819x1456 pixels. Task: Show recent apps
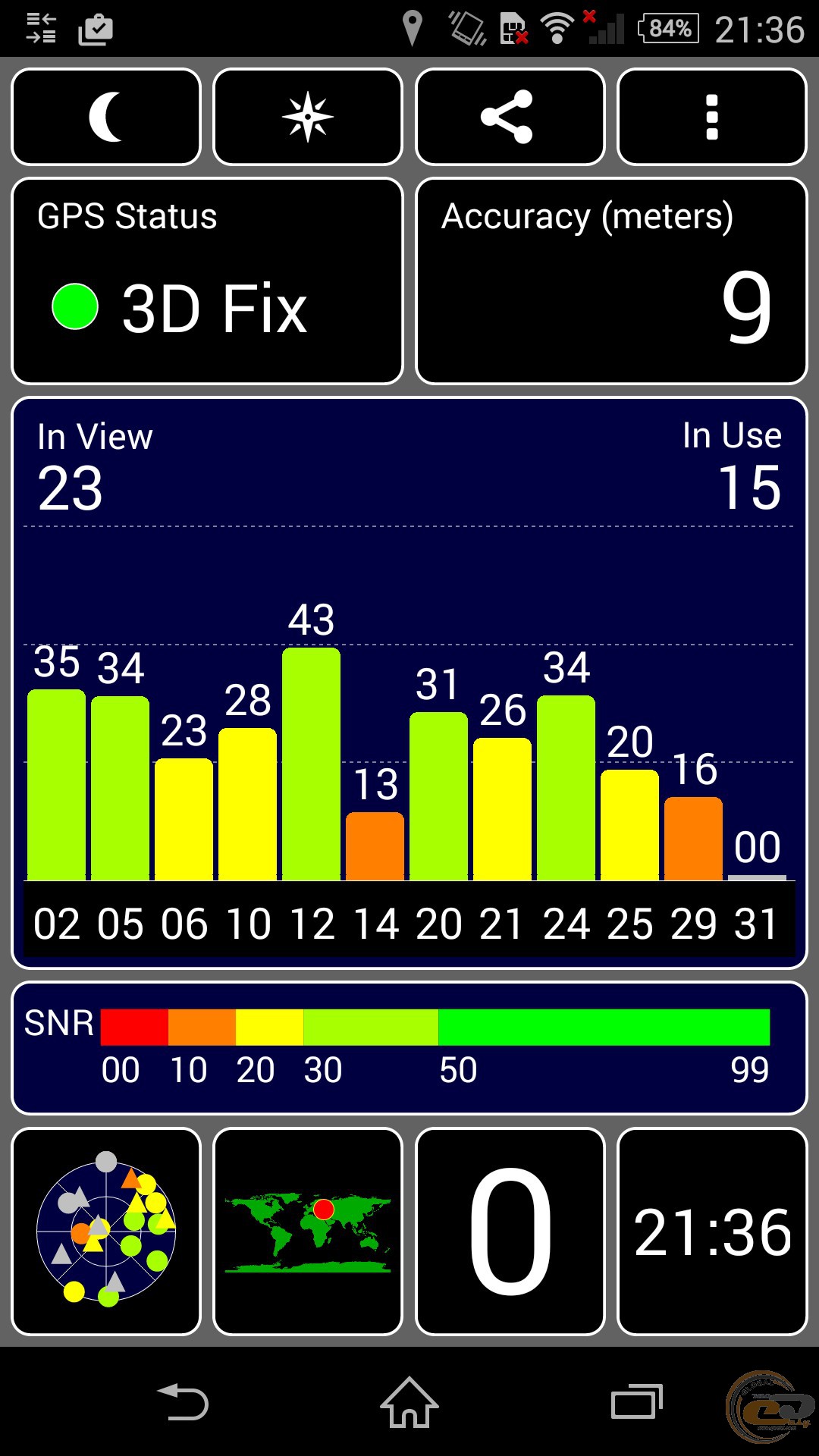point(637,1401)
